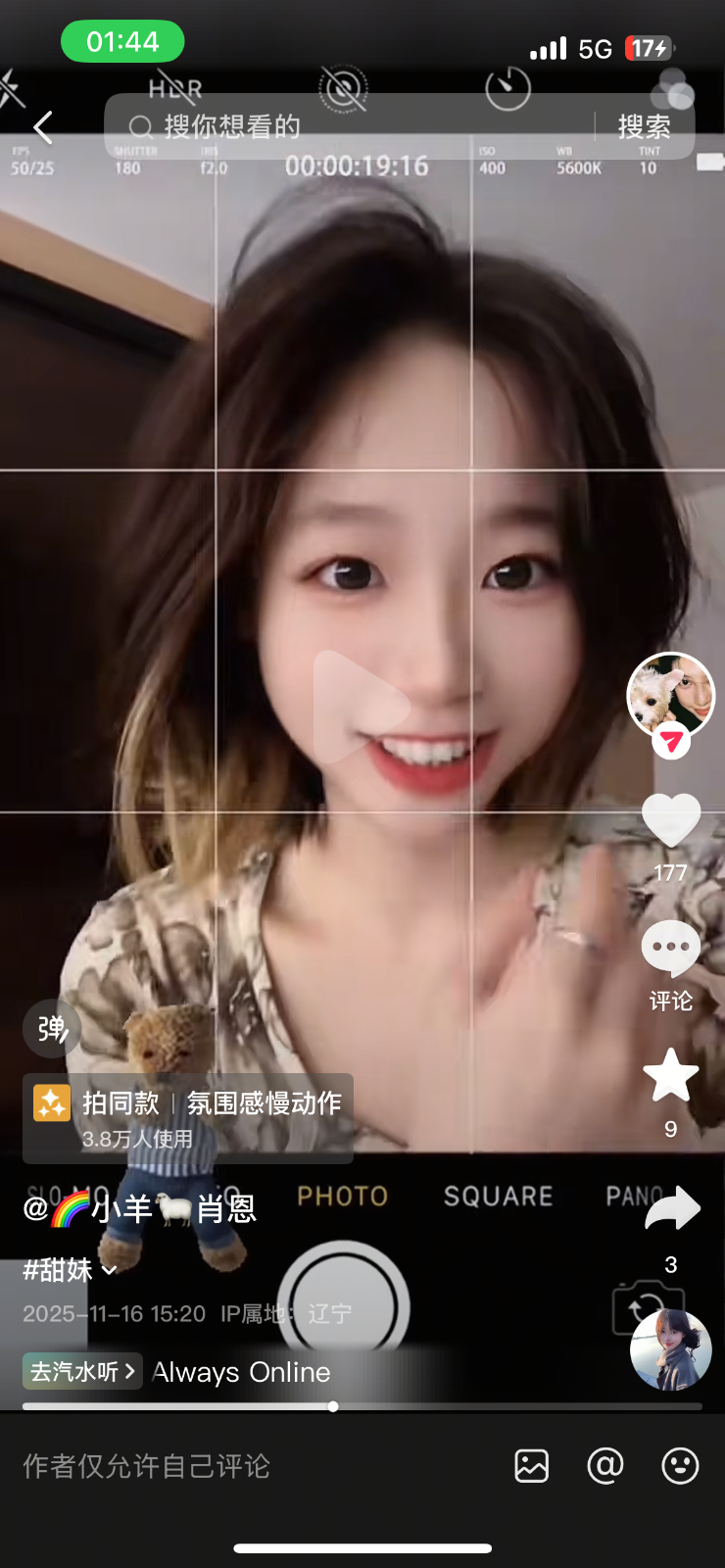Attach a picture to the comment

pyautogui.click(x=531, y=1466)
